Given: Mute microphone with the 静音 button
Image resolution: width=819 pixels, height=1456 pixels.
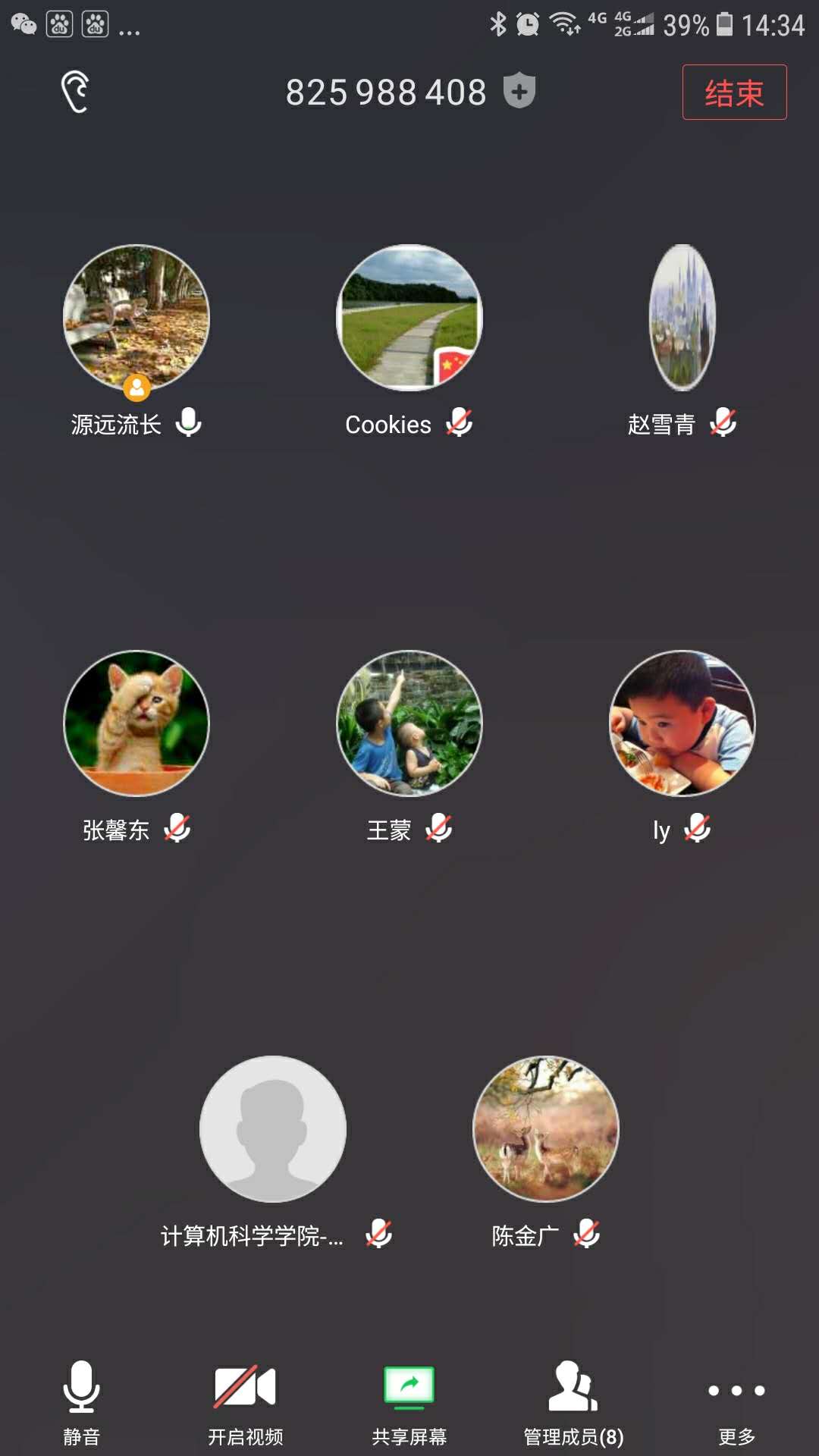Looking at the screenshot, I should pyautogui.click(x=81, y=1401).
